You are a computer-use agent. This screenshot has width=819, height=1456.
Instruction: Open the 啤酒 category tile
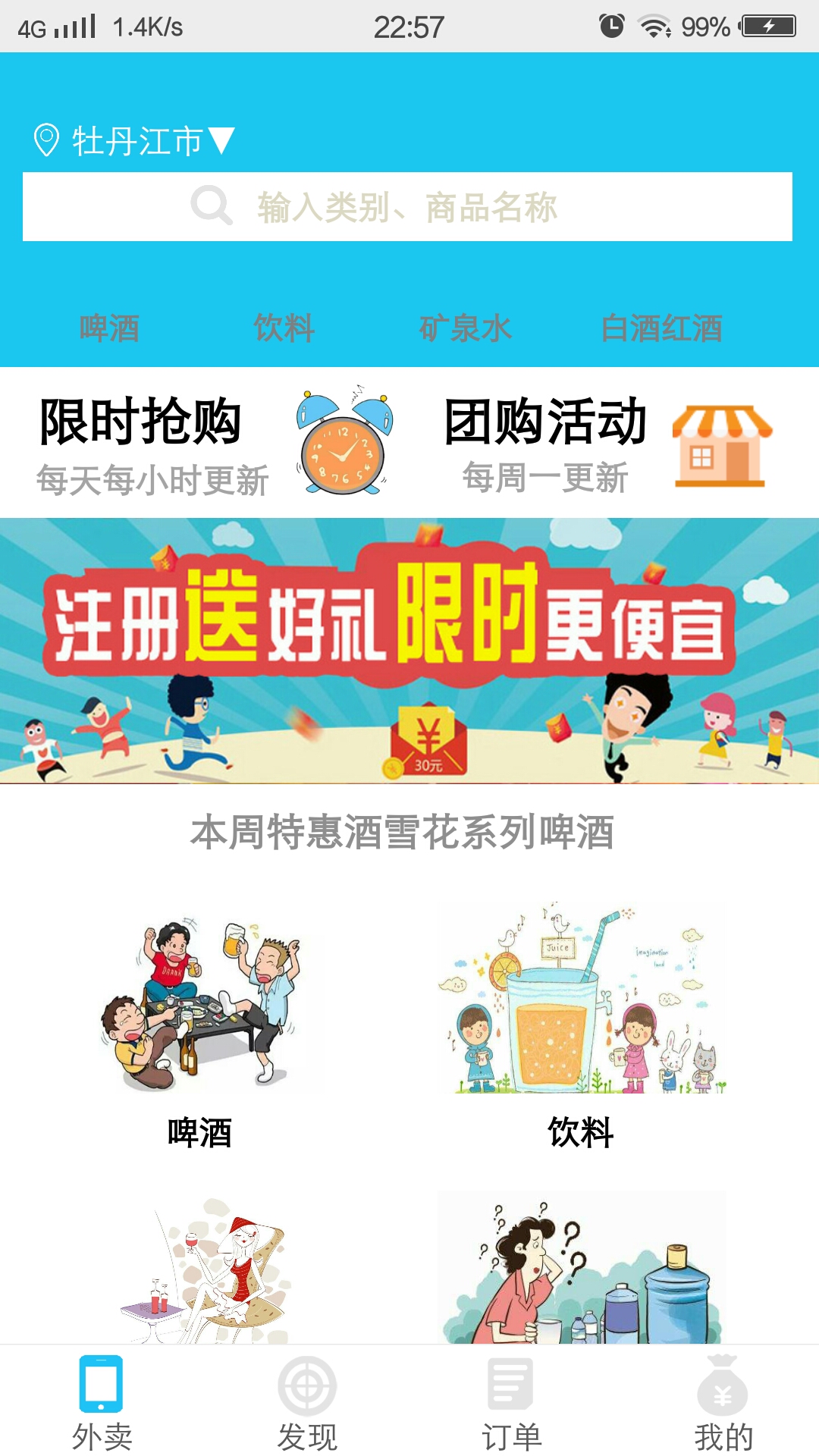point(200,1024)
